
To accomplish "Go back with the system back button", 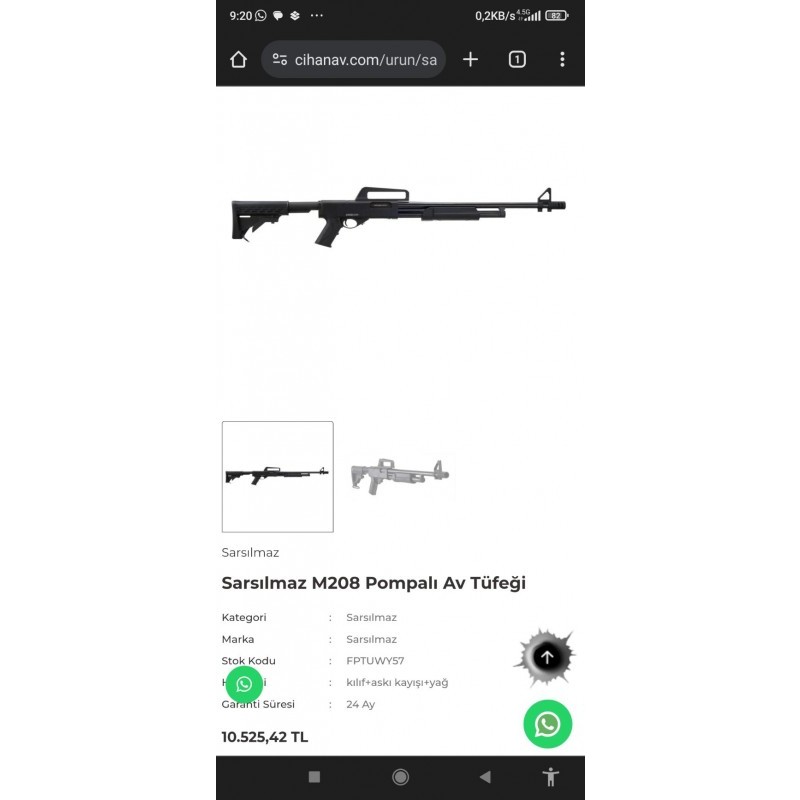I will point(485,777).
